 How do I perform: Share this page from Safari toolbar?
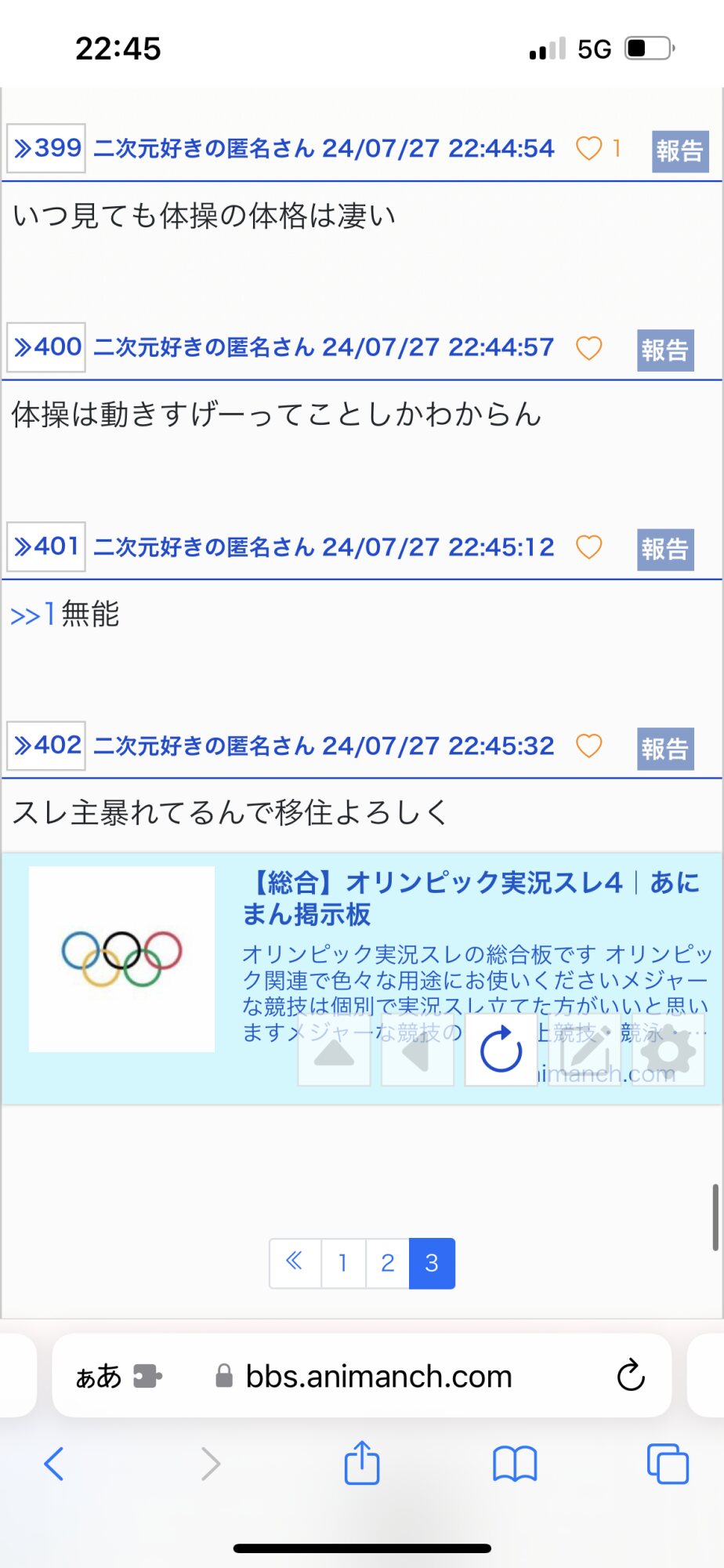tap(362, 1463)
